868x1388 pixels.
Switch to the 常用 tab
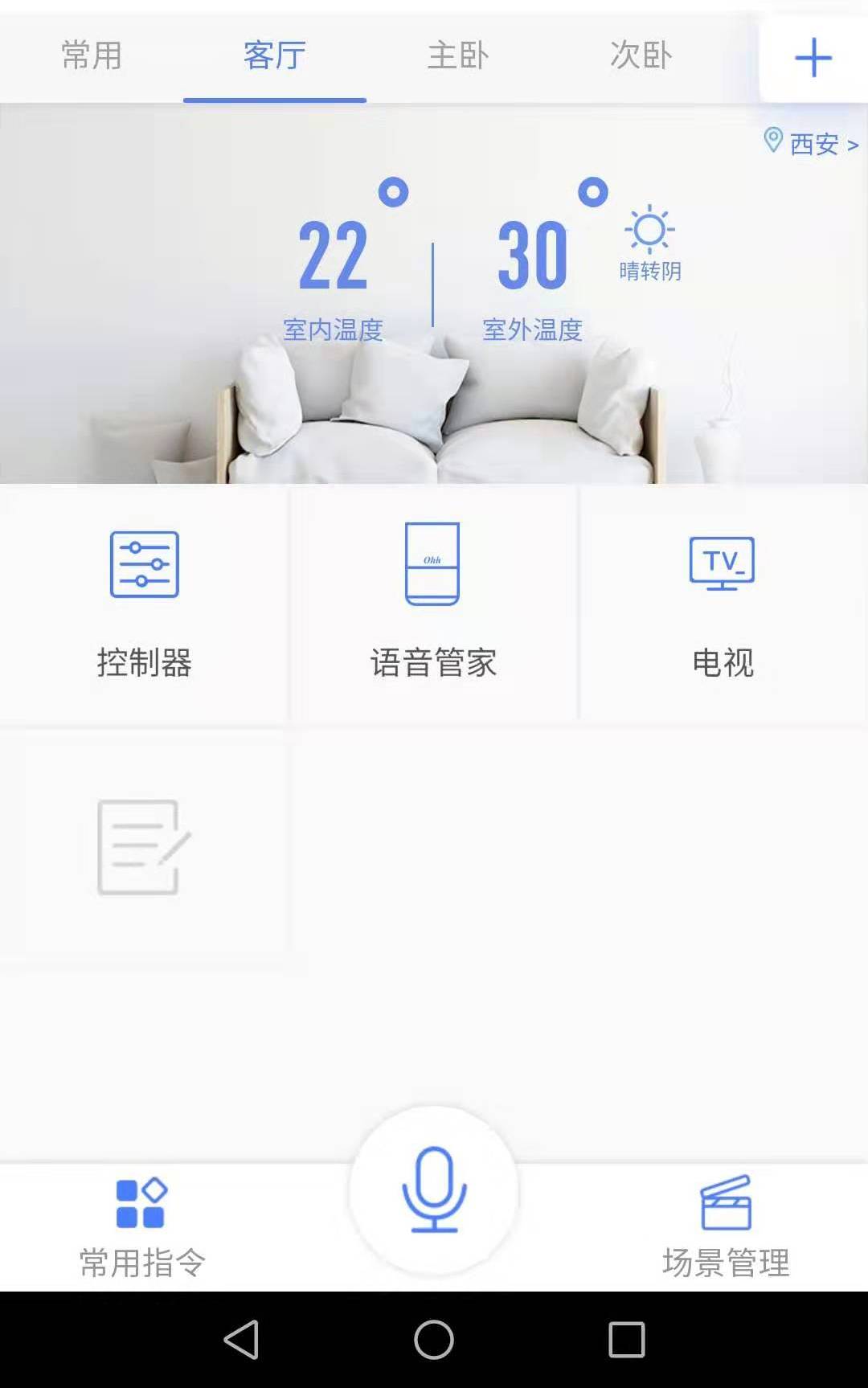(92, 55)
